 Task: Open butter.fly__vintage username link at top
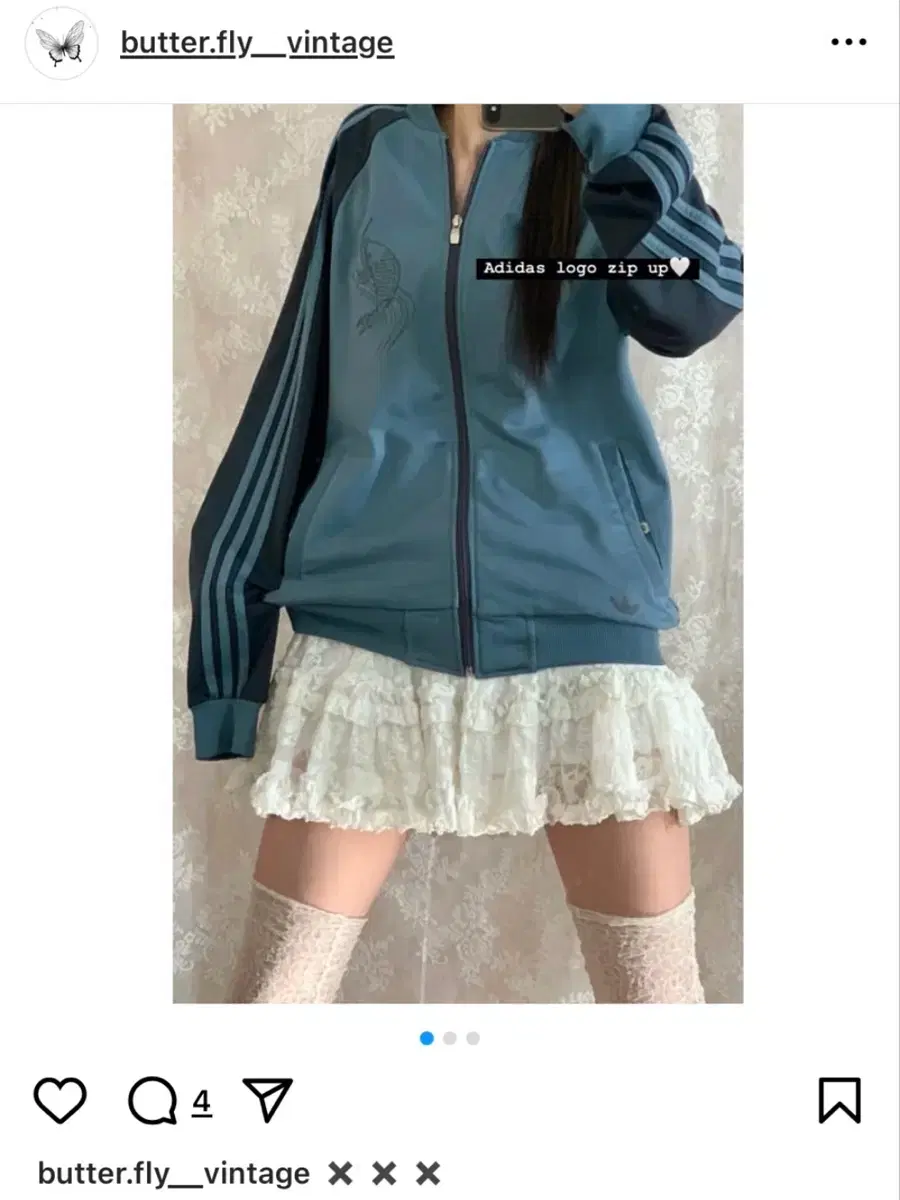click(255, 42)
